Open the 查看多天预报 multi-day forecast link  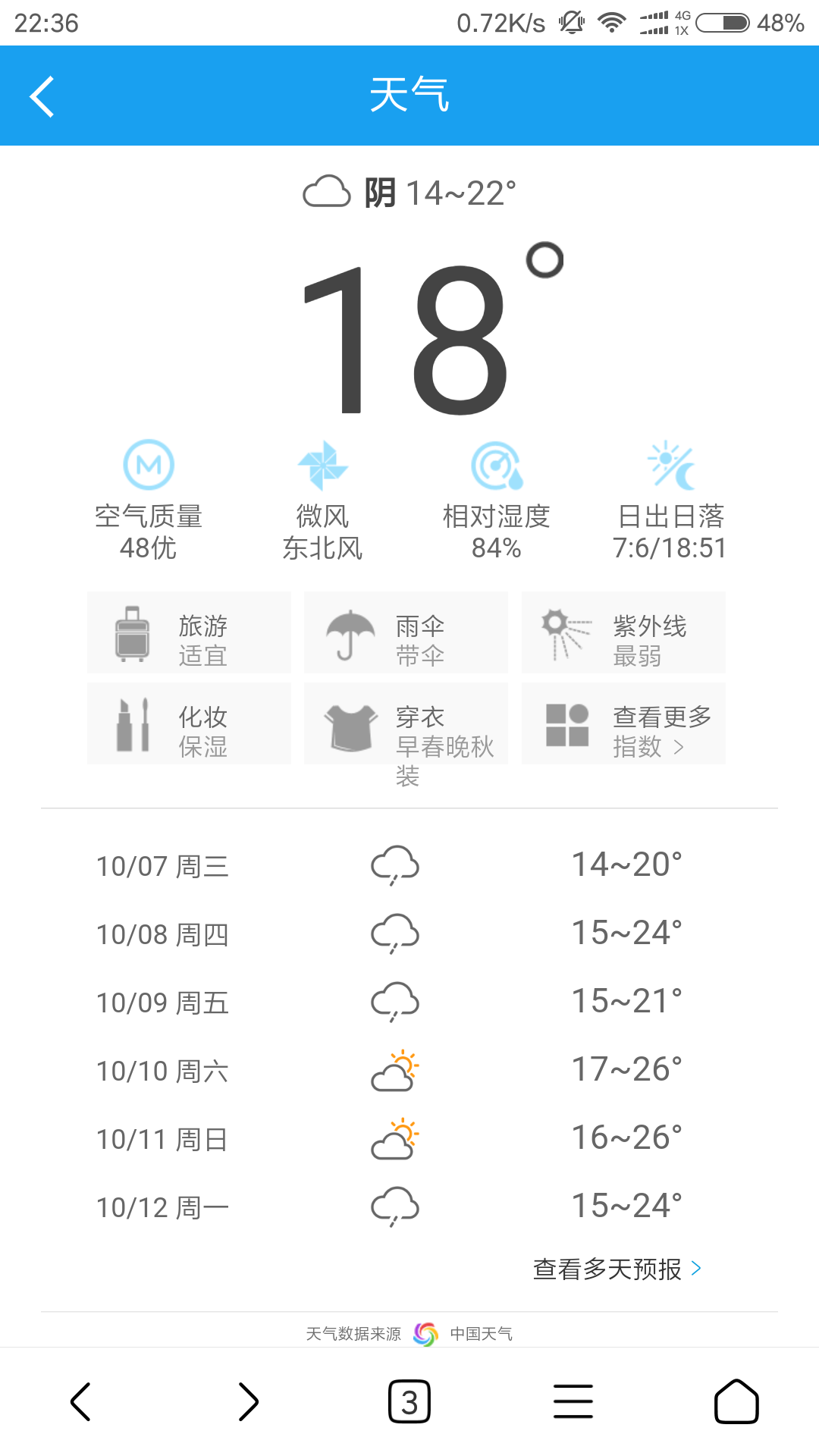point(617,1269)
